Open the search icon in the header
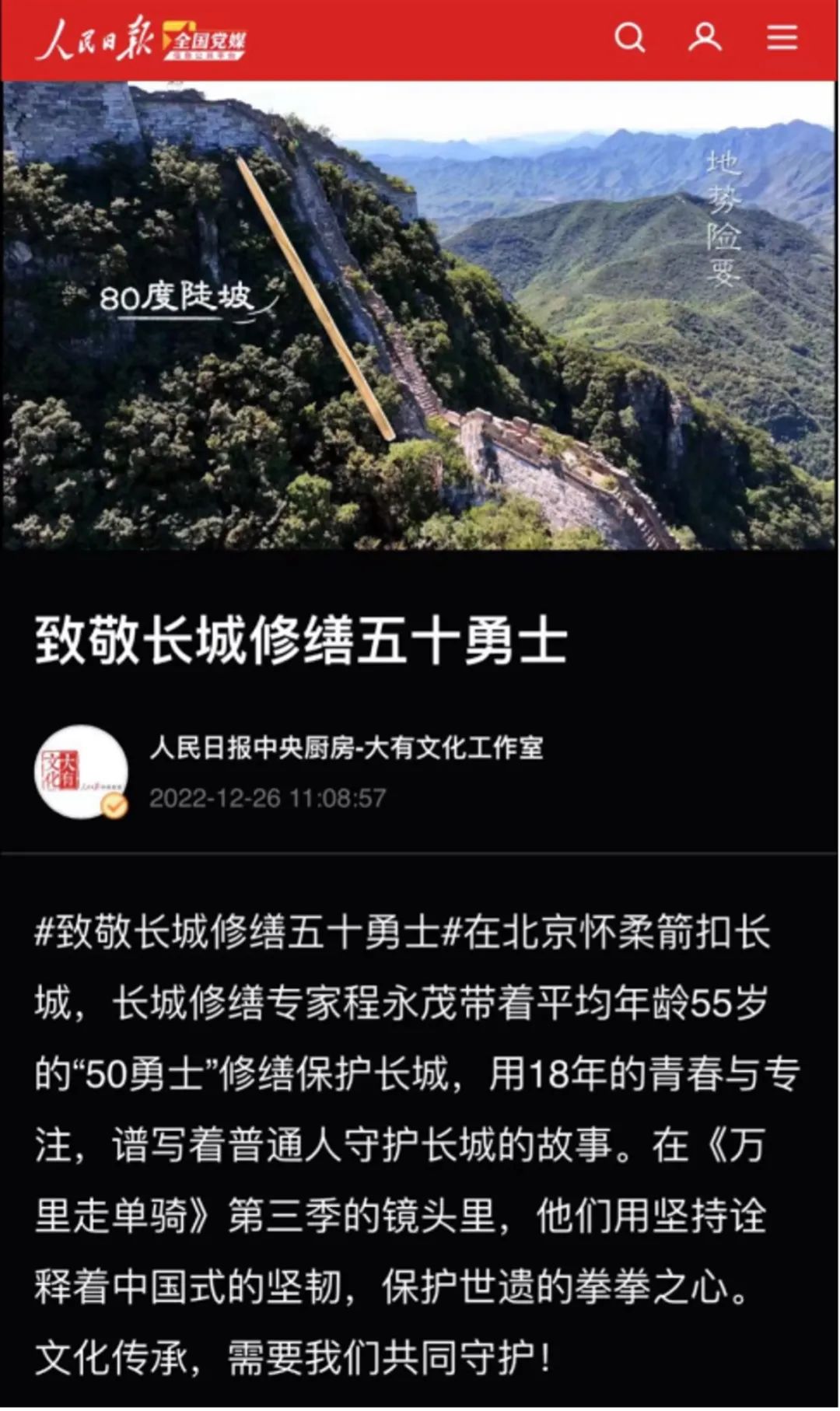Screen dimensions: 840x1411 [629, 37]
